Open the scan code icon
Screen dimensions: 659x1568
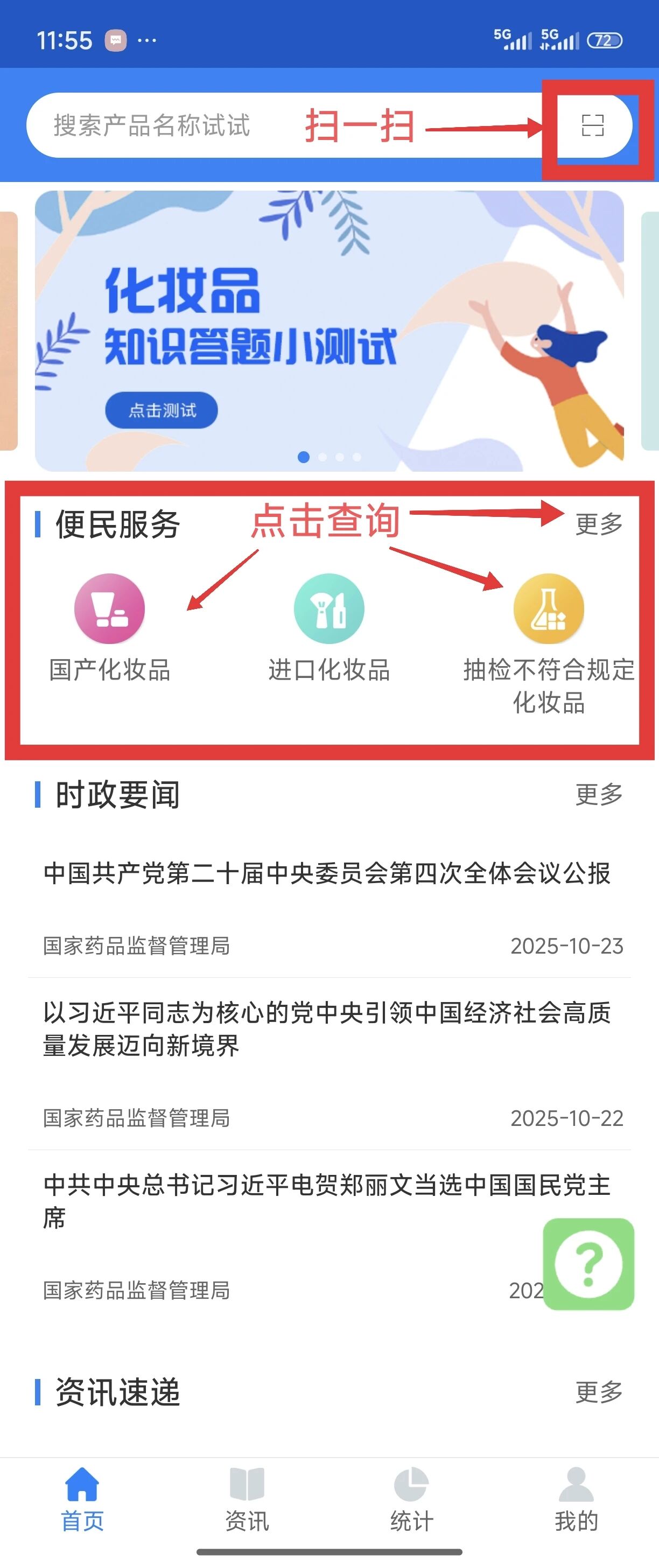[x=592, y=125]
